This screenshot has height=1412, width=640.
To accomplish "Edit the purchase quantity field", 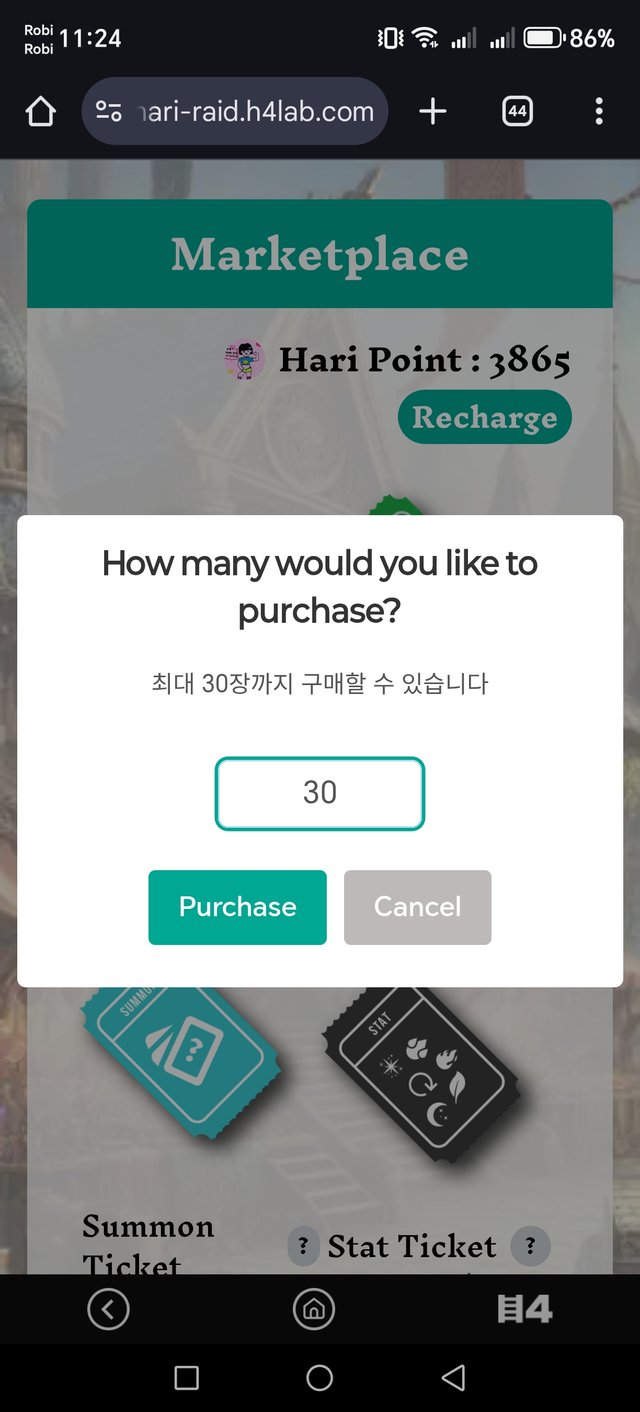I will 320,793.
